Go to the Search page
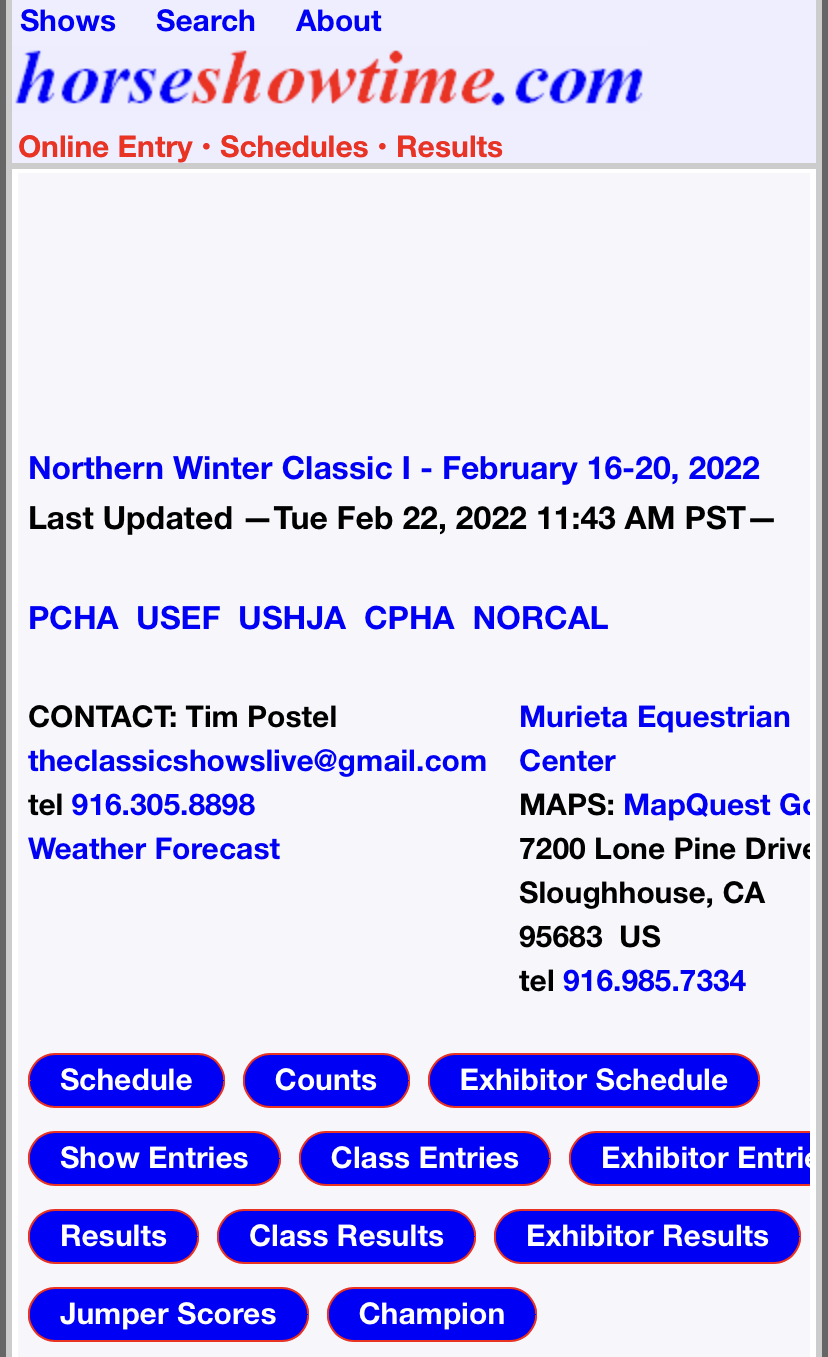The width and height of the screenshot is (828, 1357). pos(205,21)
